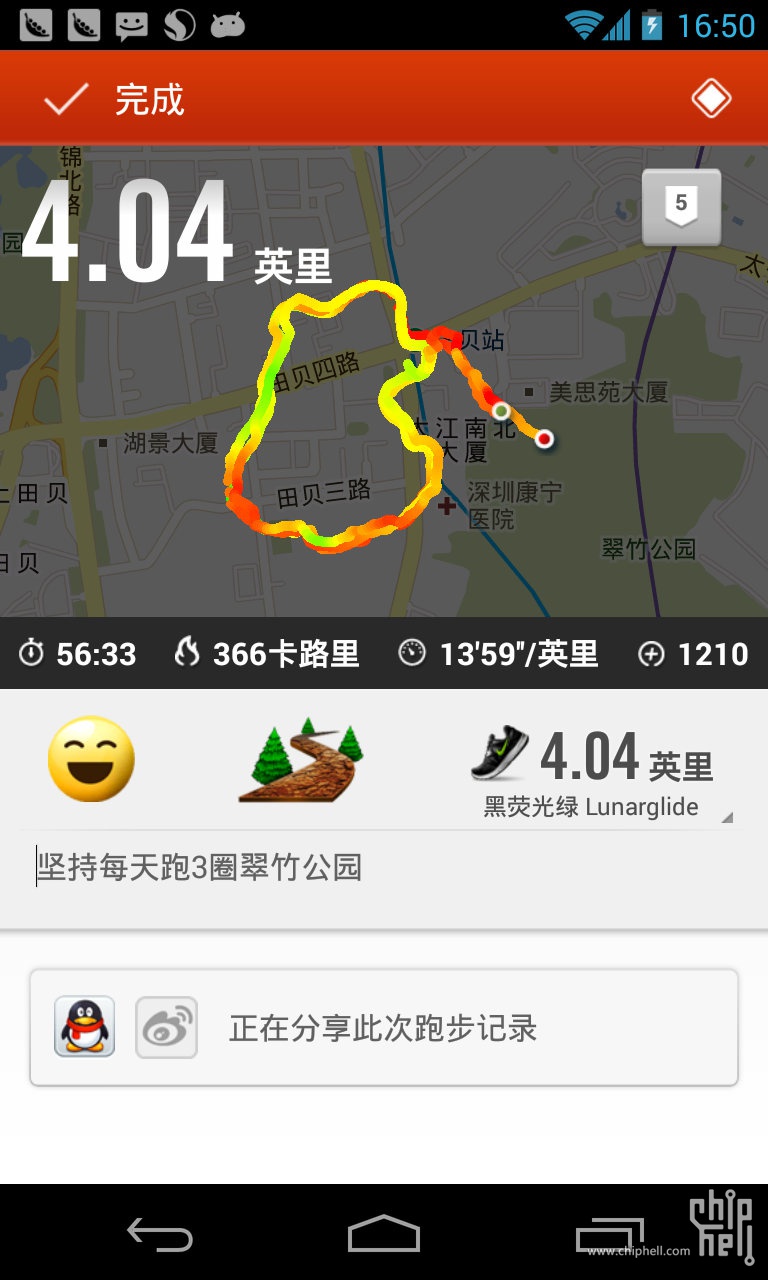The height and width of the screenshot is (1280, 768).
Task: Tap the system home button
Action: point(384,1234)
